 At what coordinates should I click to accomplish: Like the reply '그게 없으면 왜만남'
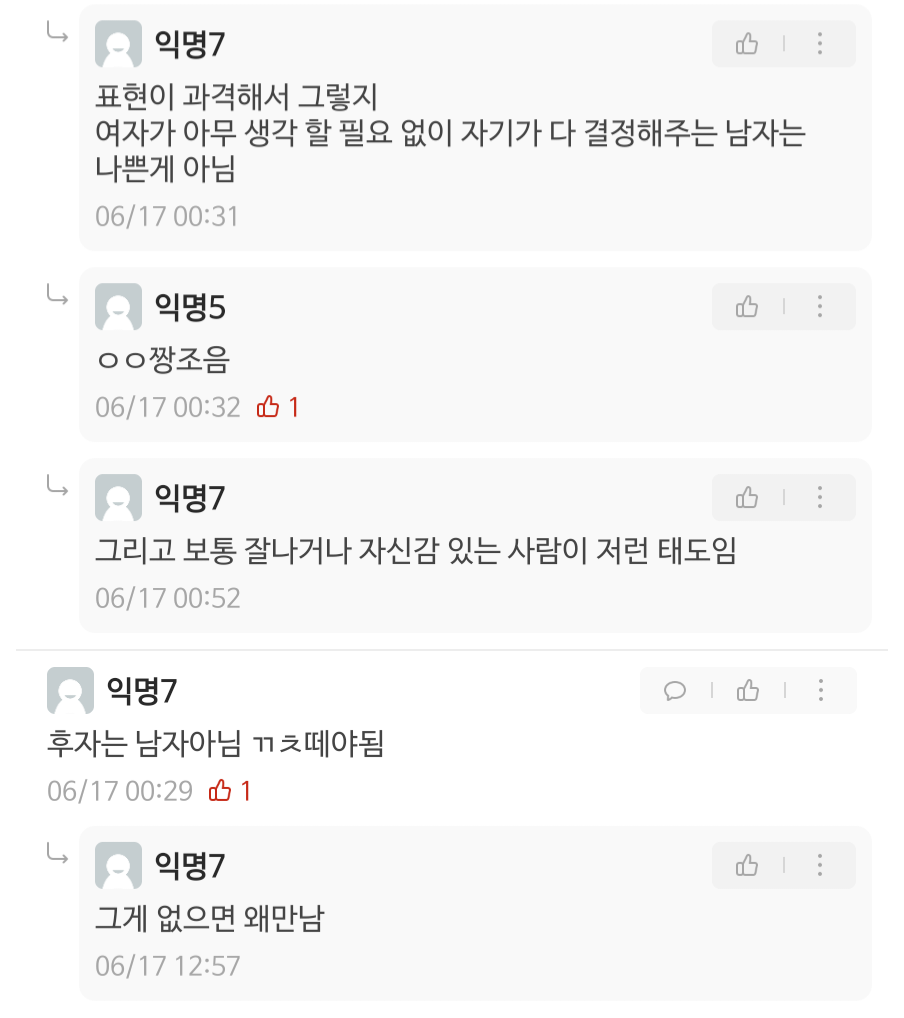coord(747,866)
